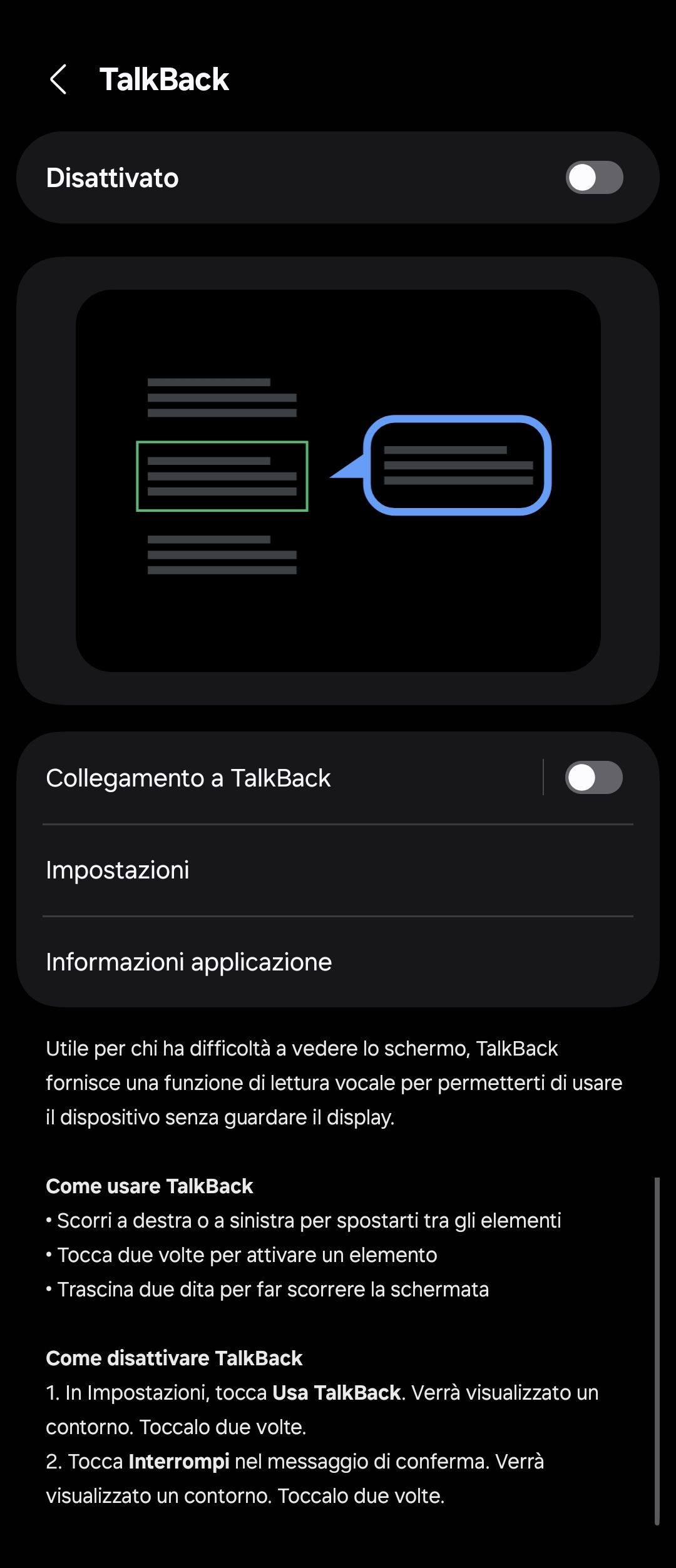Toggle Collegamento a TalkBack on

[593, 777]
